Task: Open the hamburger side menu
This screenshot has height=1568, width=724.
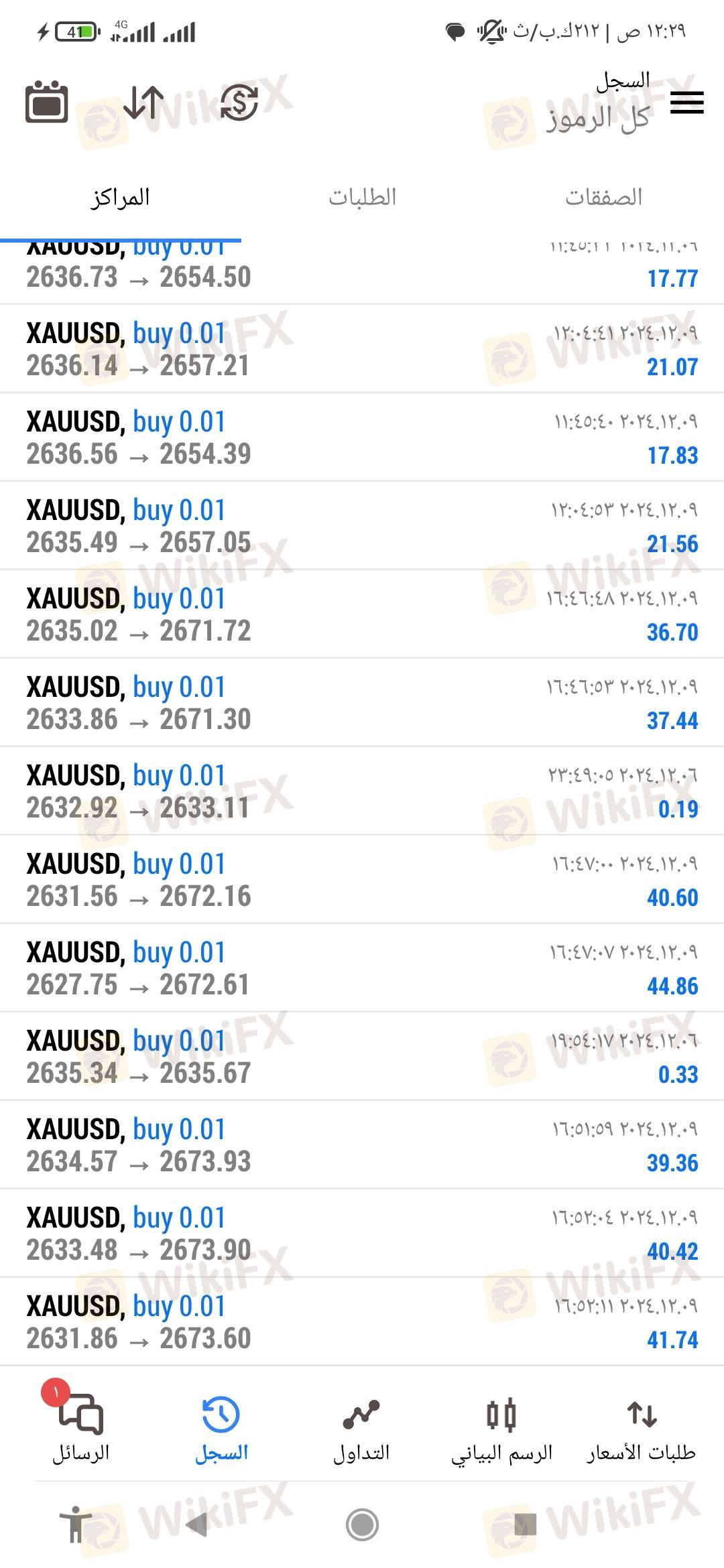Action: click(686, 103)
